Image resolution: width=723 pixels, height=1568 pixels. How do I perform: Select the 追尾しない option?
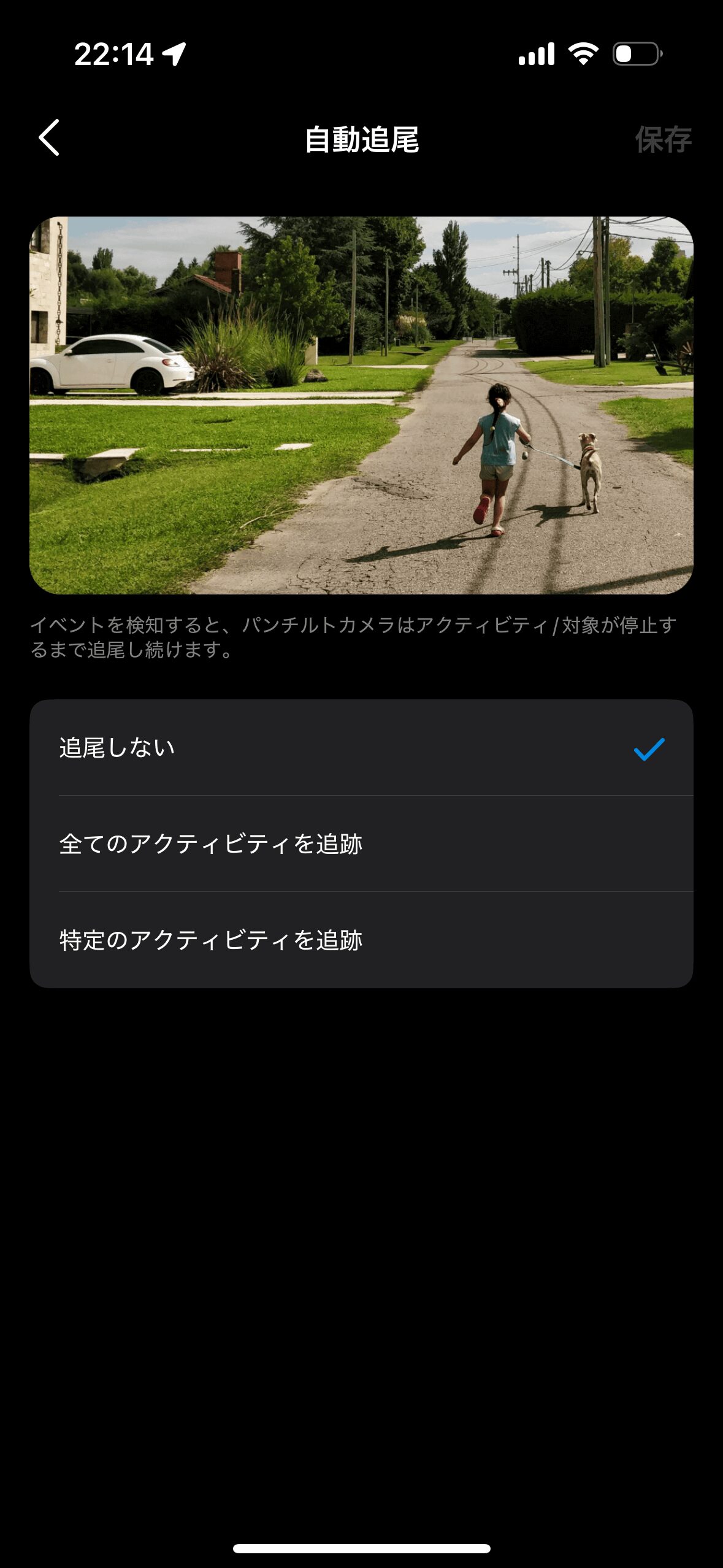(361, 748)
